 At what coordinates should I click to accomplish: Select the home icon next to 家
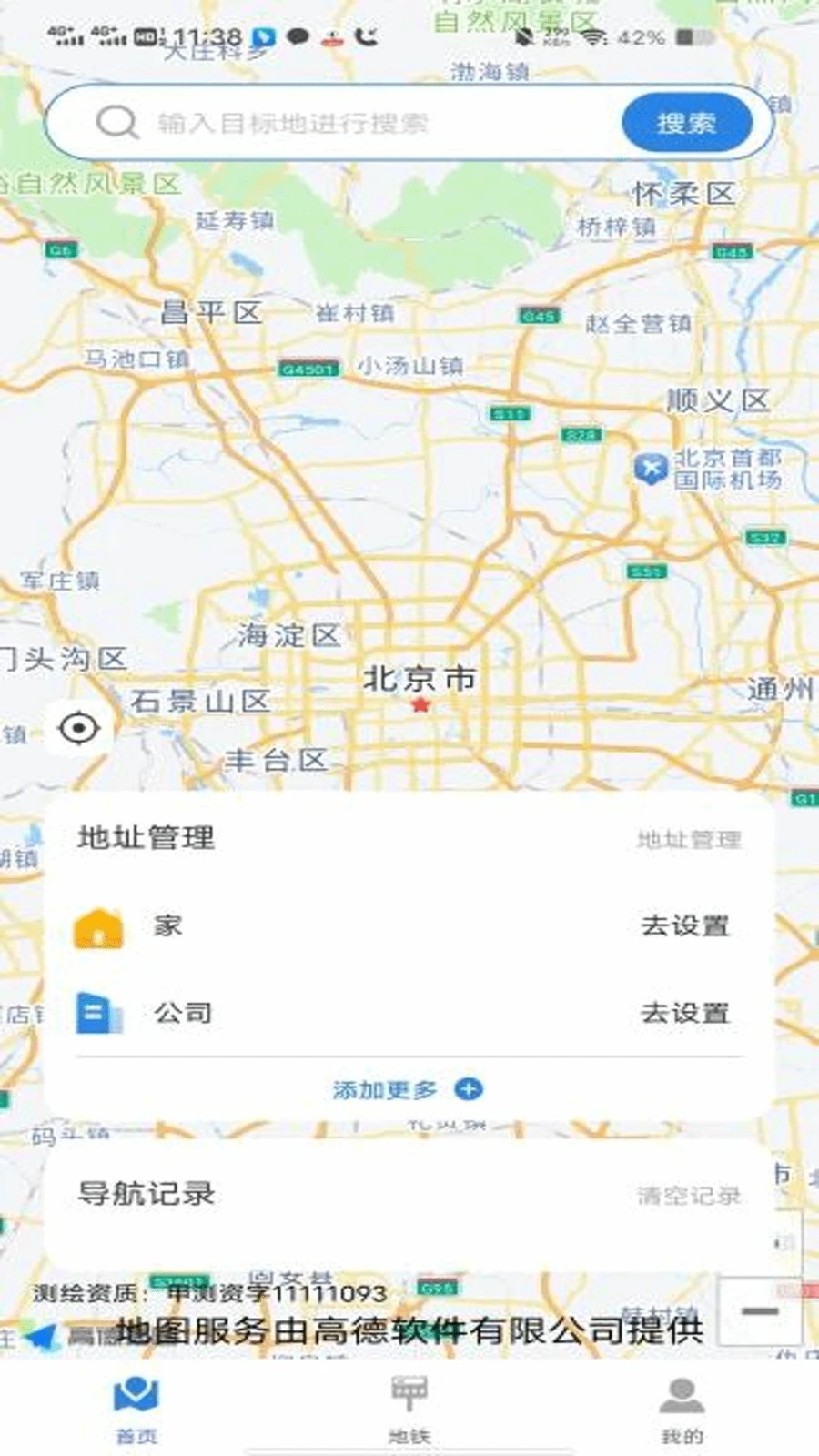click(x=96, y=925)
